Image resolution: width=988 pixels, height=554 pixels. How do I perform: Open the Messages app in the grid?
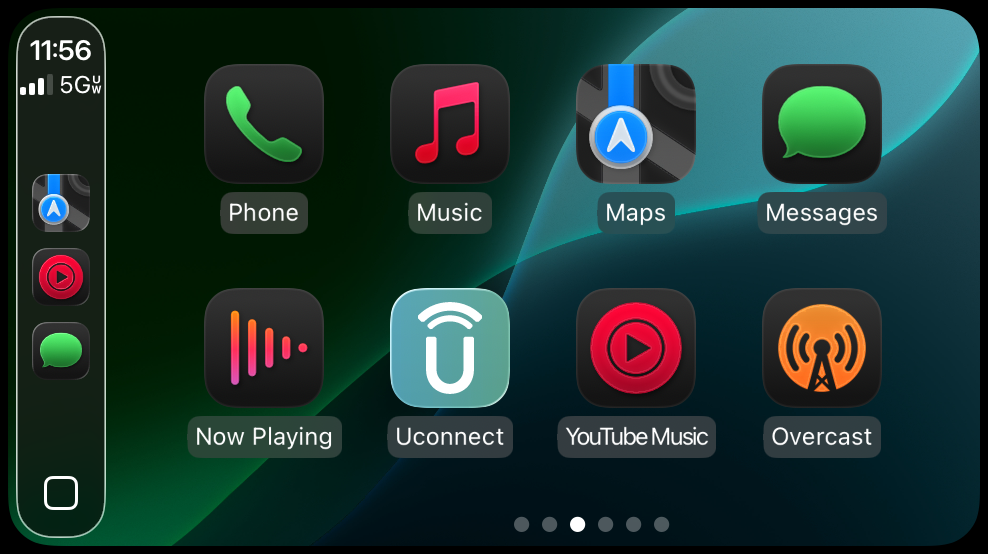click(821, 124)
